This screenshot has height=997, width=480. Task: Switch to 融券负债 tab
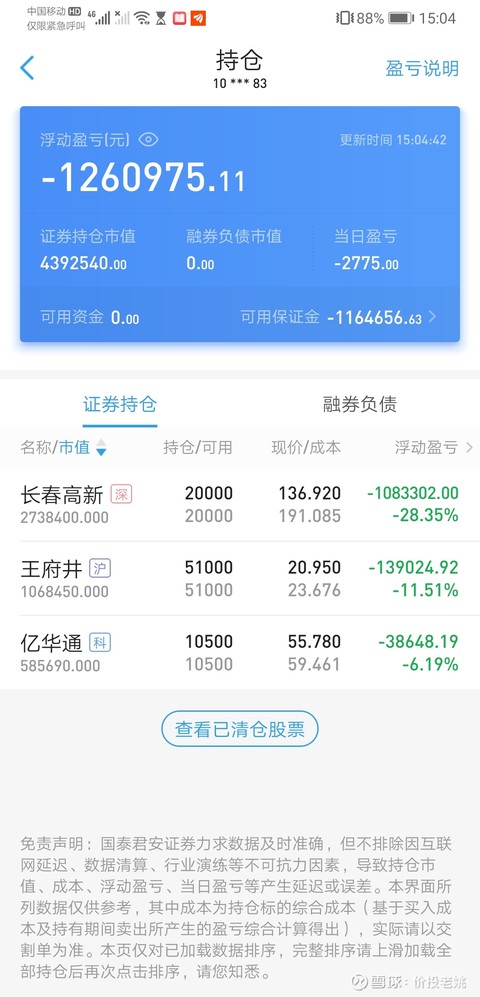pyautogui.click(x=360, y=404)
